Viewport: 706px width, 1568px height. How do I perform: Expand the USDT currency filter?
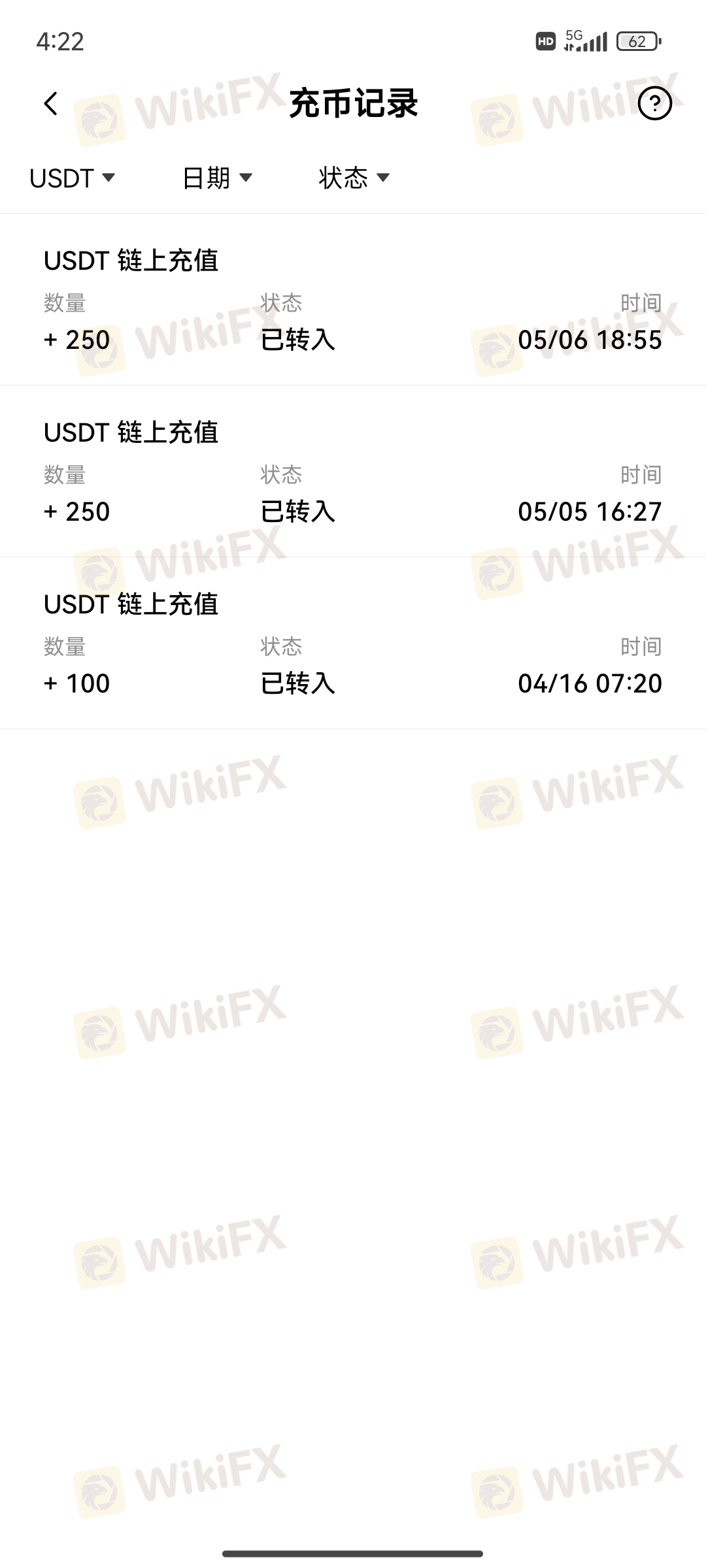(73, 178)
